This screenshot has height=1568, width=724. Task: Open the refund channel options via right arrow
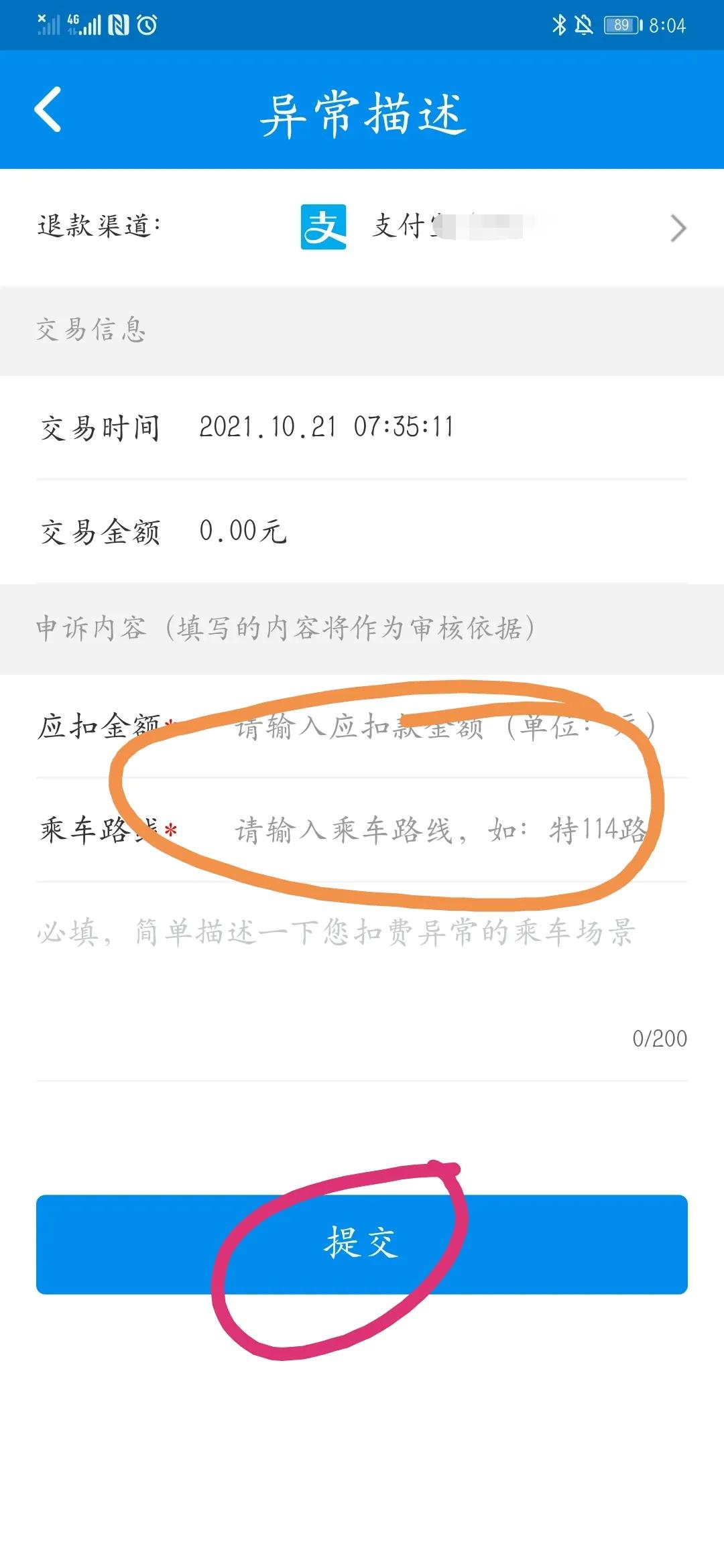pos(678,228)
